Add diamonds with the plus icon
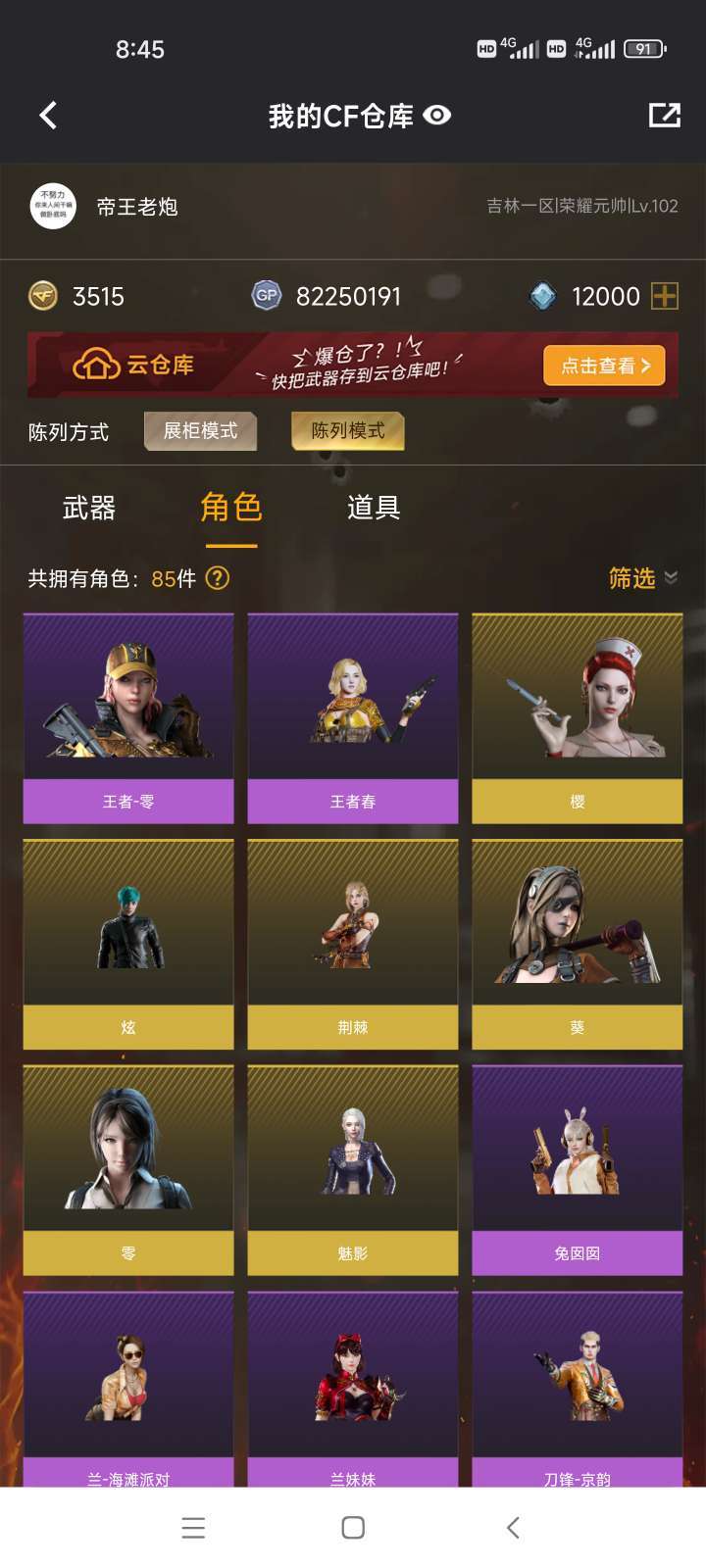The image size is (706, 1568). tap(665, 296)
